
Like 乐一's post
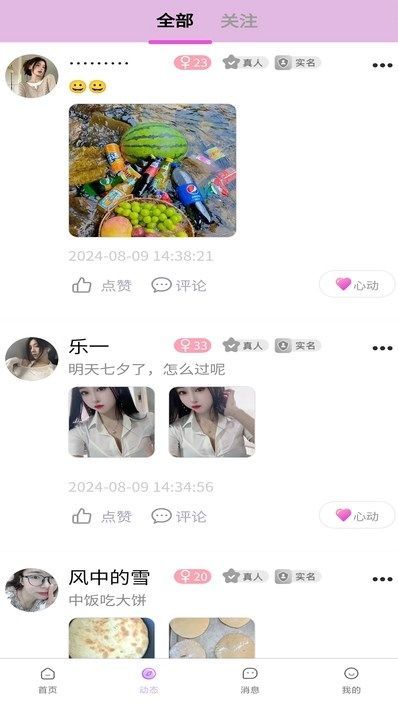click(102, 516)
